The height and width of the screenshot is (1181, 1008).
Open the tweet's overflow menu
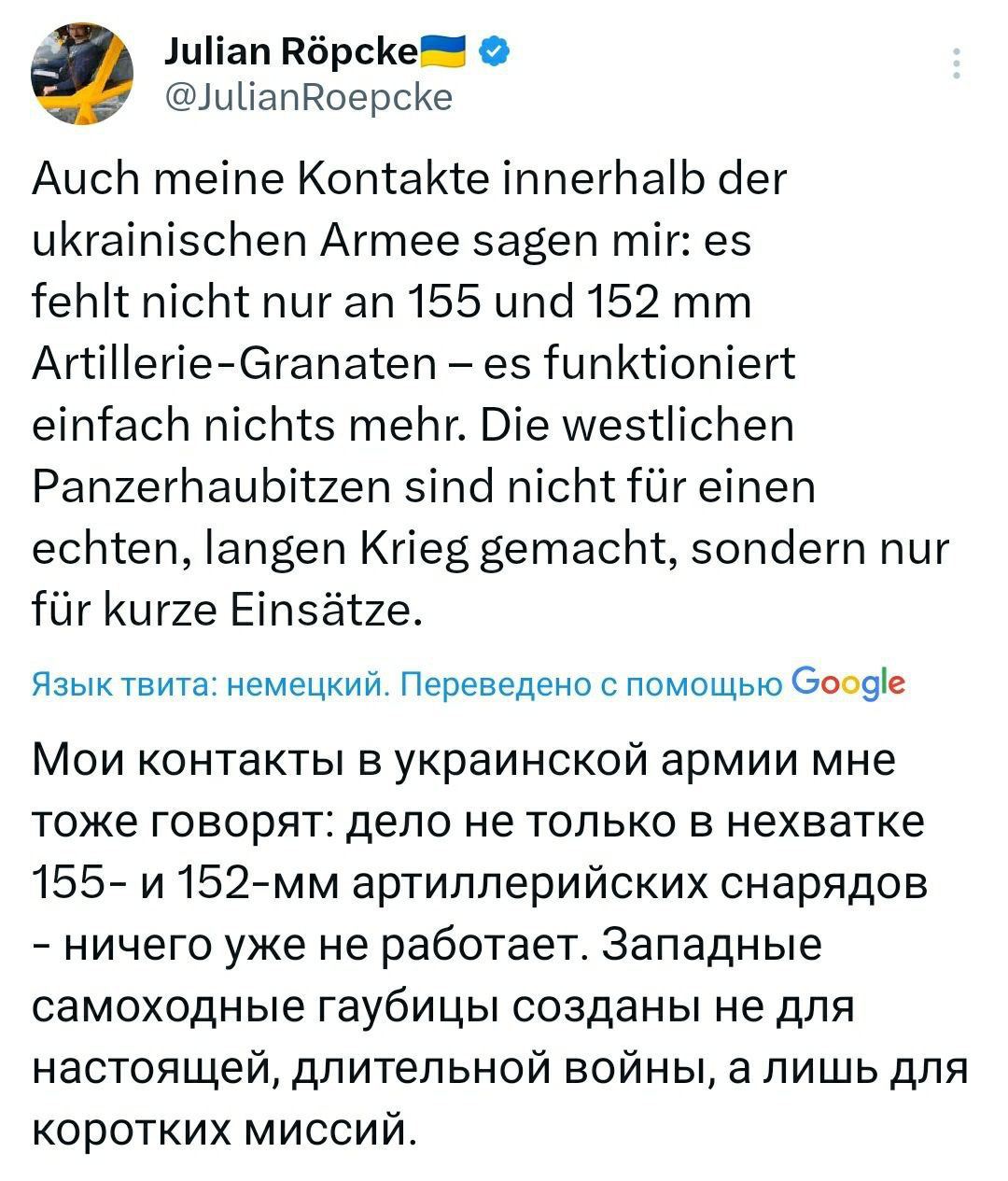tap(956, 63)
